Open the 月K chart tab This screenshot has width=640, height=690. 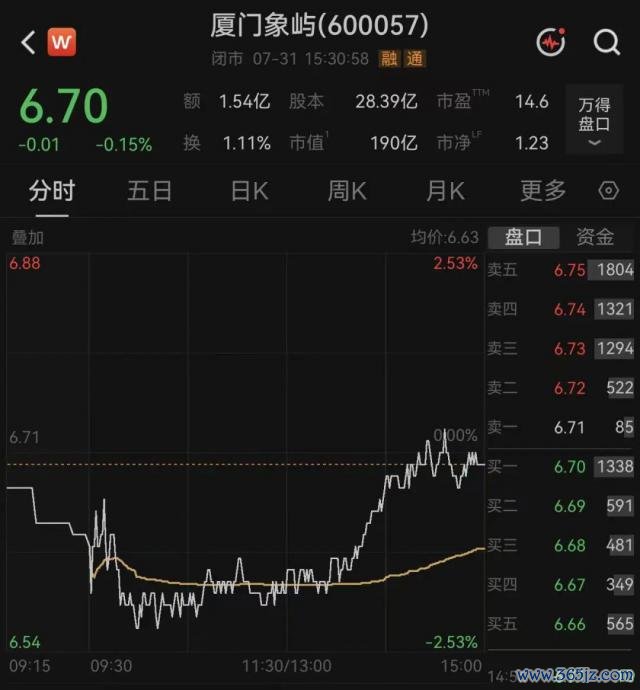tap(445, 191)
